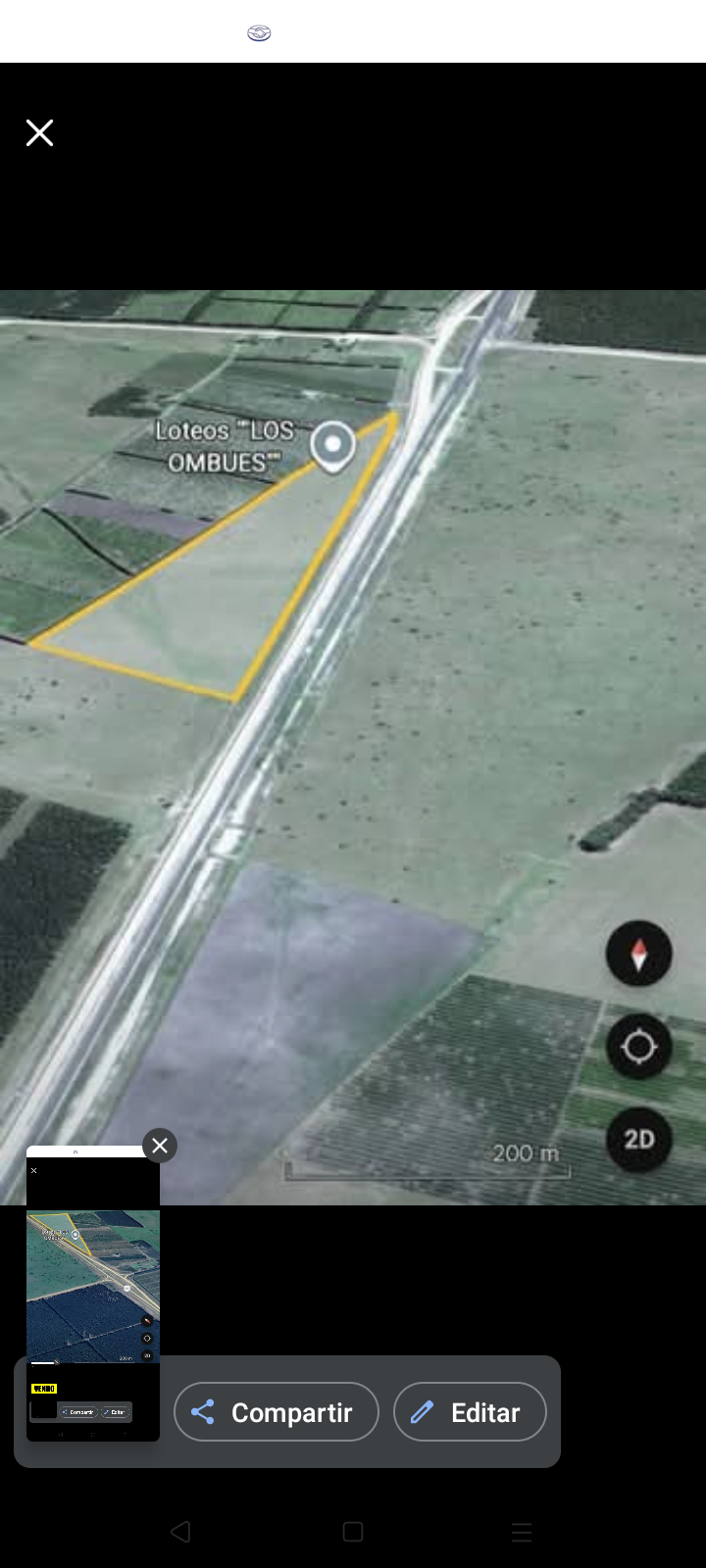Tap the Android back navigation triangle

[x=180, y=1531]
